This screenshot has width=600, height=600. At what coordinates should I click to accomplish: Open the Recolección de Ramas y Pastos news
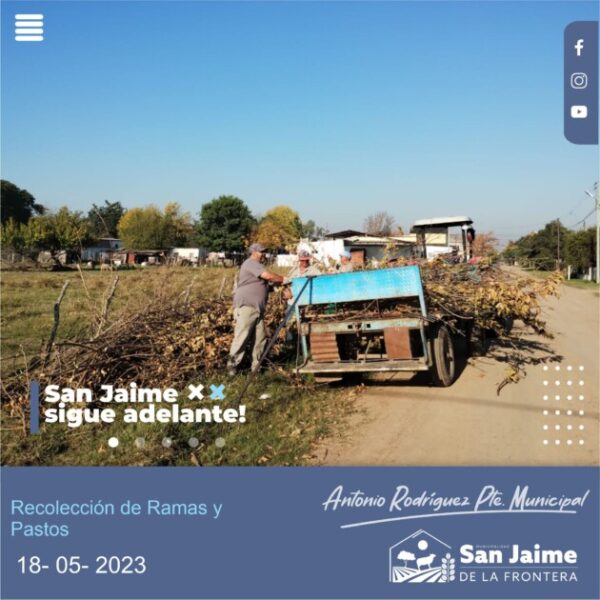[x=116, y=518]
